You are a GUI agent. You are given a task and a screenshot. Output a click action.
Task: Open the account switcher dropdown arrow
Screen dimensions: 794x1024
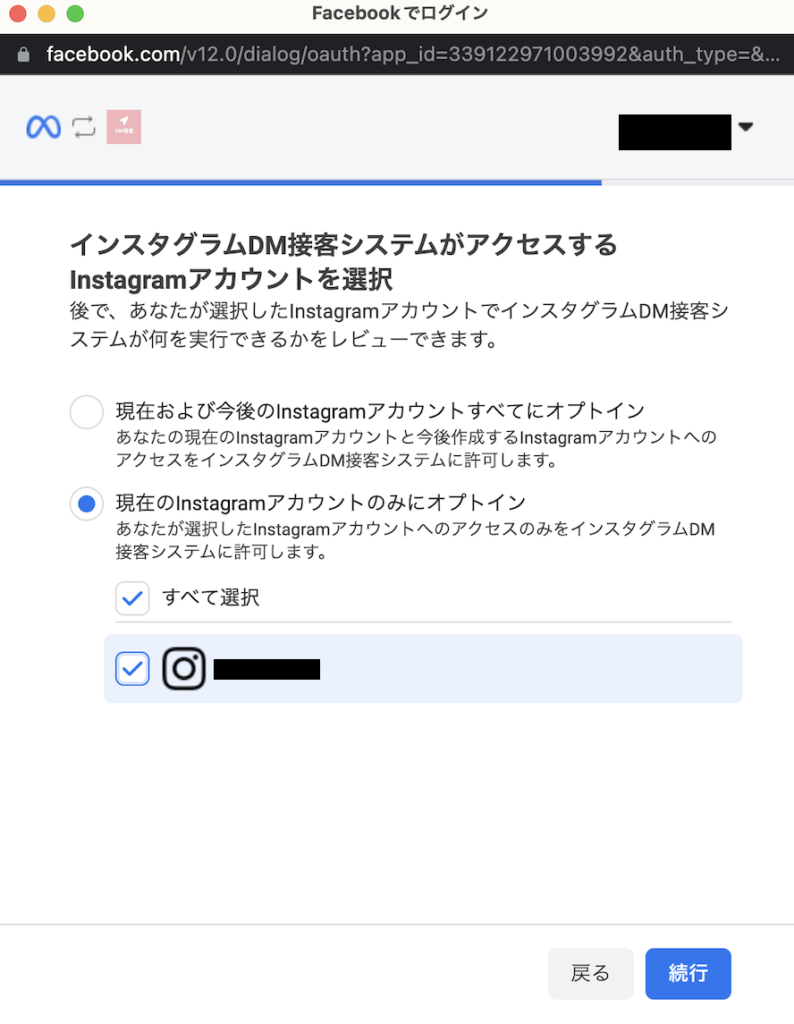click(745, 128)
